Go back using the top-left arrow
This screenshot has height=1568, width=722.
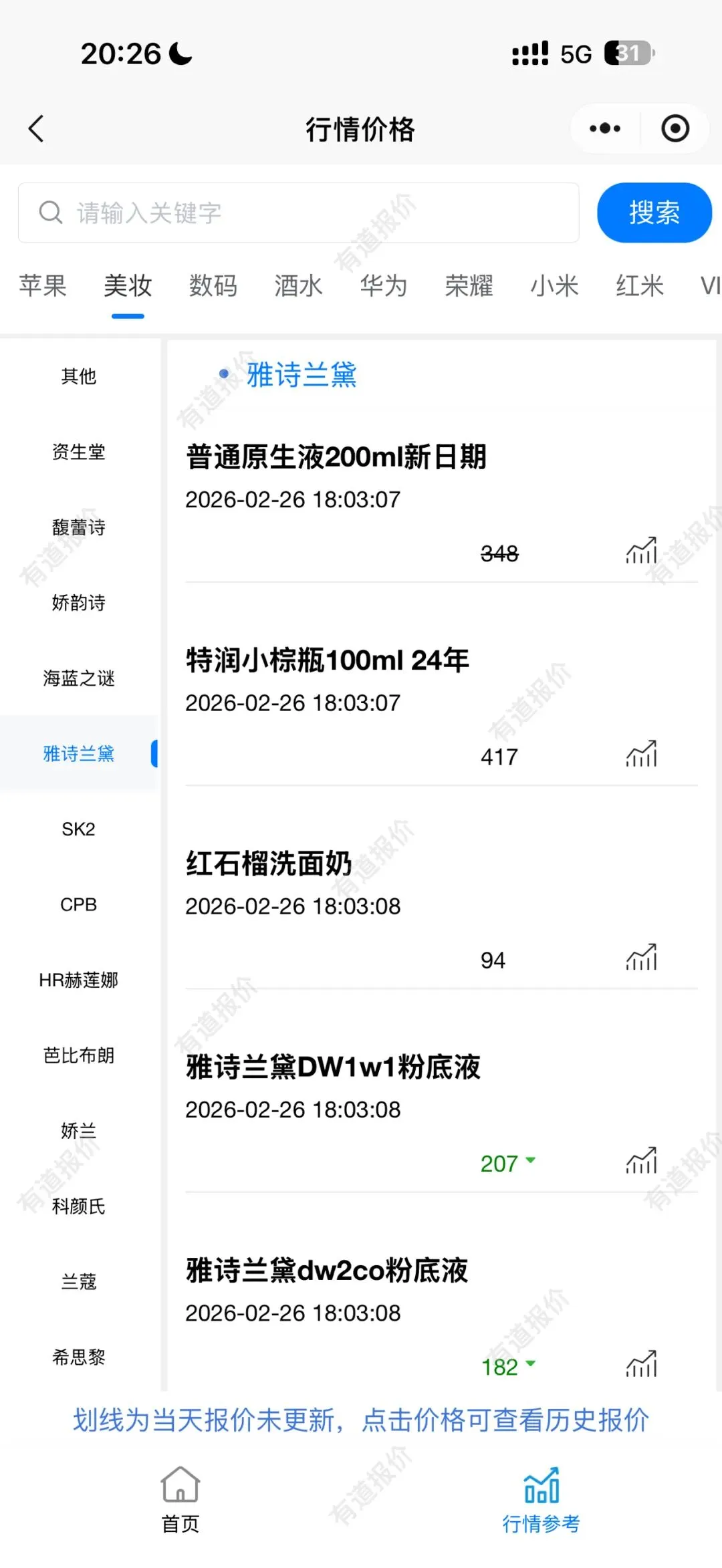[37, 128]
